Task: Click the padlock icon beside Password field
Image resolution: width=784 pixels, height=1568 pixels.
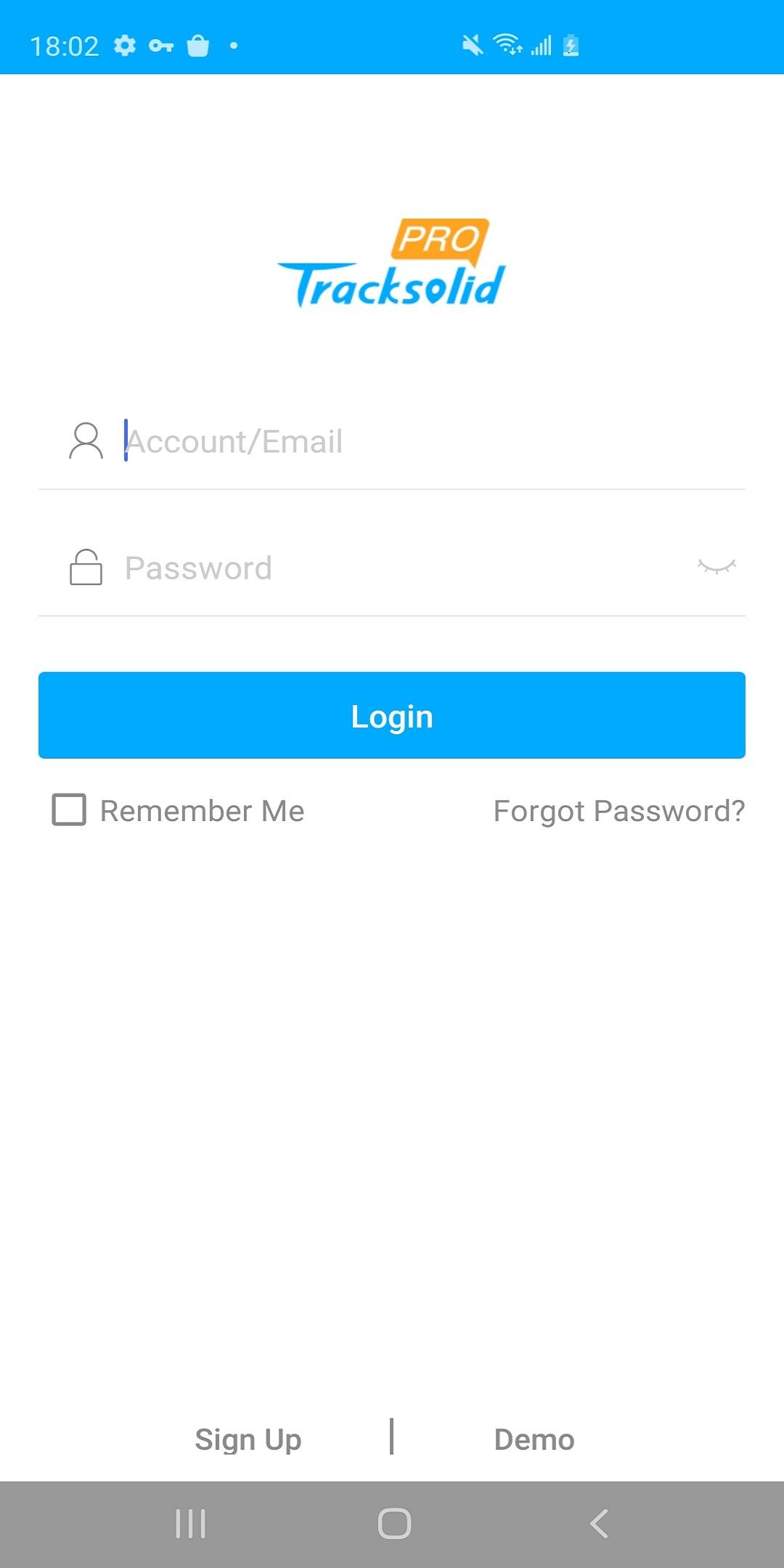Action: click(x=85, y=568)
